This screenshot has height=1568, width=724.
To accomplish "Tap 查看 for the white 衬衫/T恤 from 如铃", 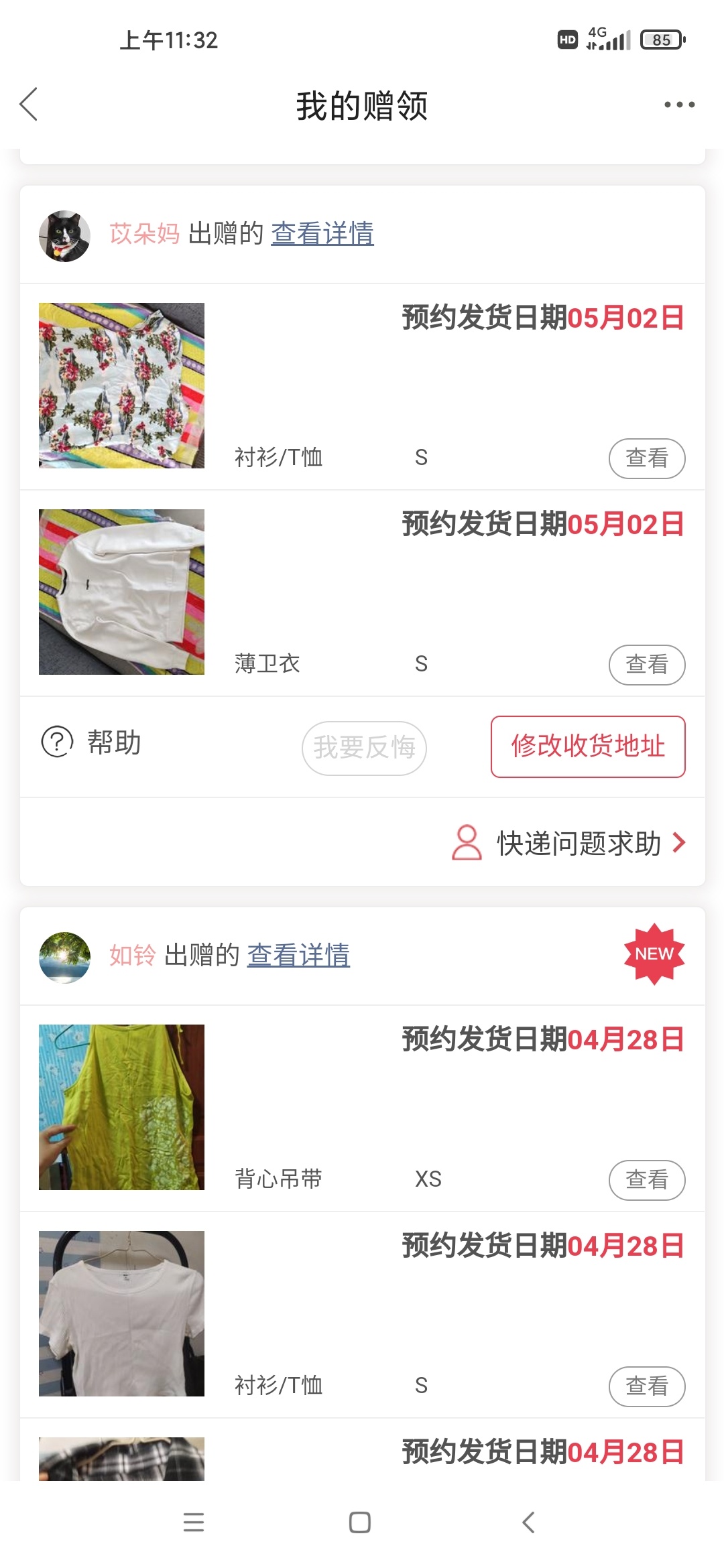I will pos(646,1386).
